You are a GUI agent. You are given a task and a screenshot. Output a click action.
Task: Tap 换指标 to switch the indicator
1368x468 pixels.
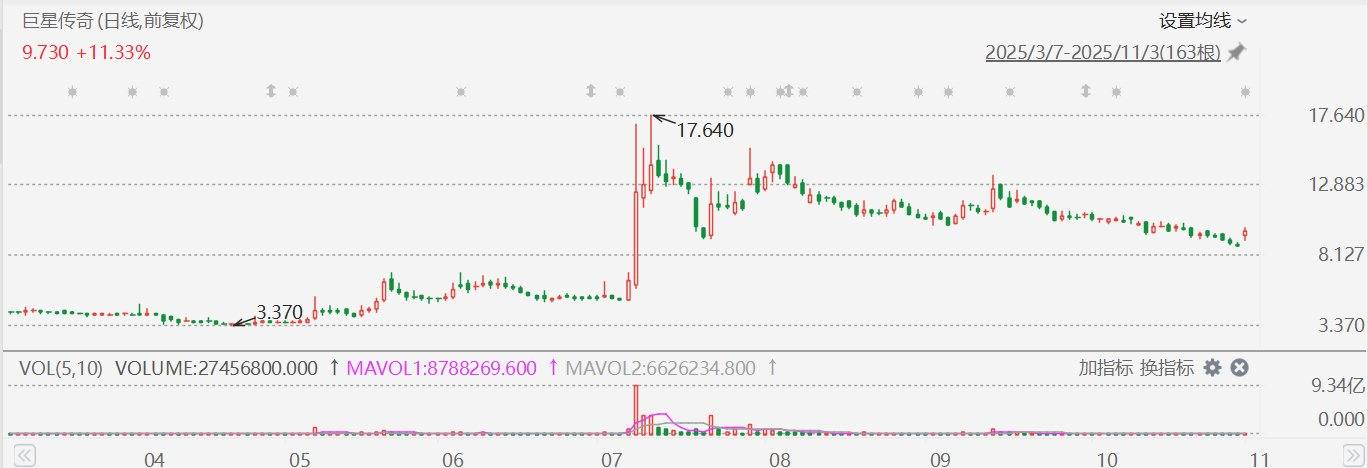click(x=1166, y=368)
